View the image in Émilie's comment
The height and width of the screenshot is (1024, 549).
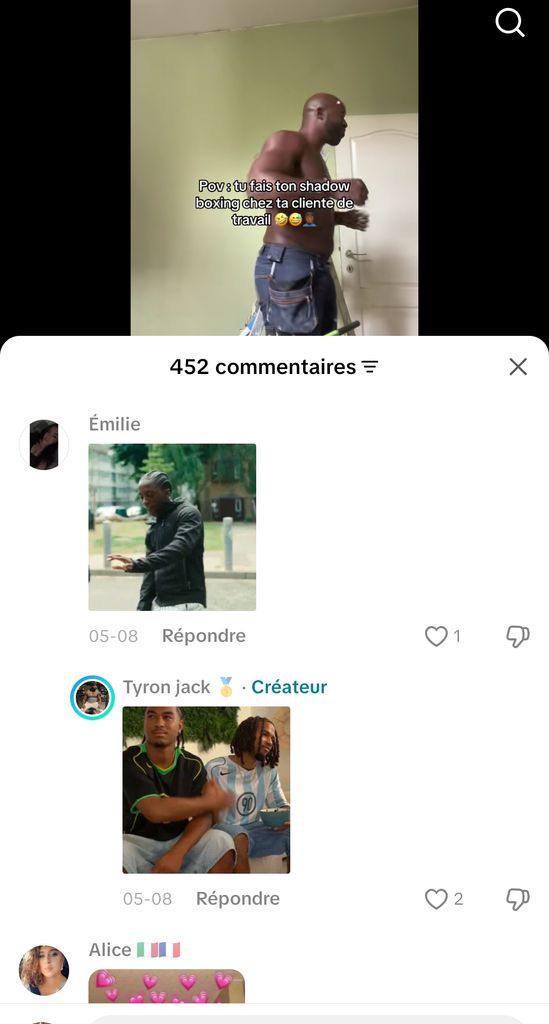(172, 527)
